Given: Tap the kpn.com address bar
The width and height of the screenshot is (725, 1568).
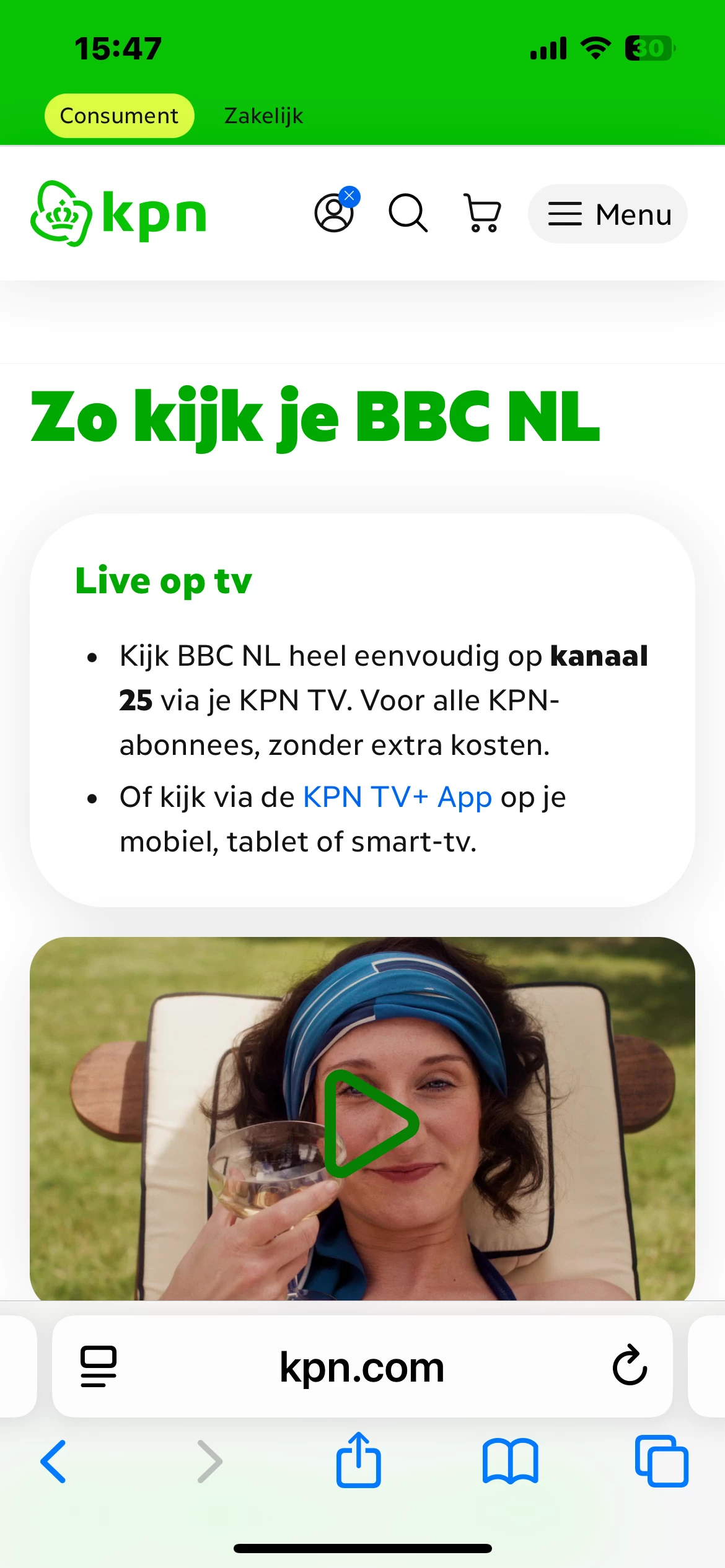Looking at the screenshot, I should (362, 1367).
